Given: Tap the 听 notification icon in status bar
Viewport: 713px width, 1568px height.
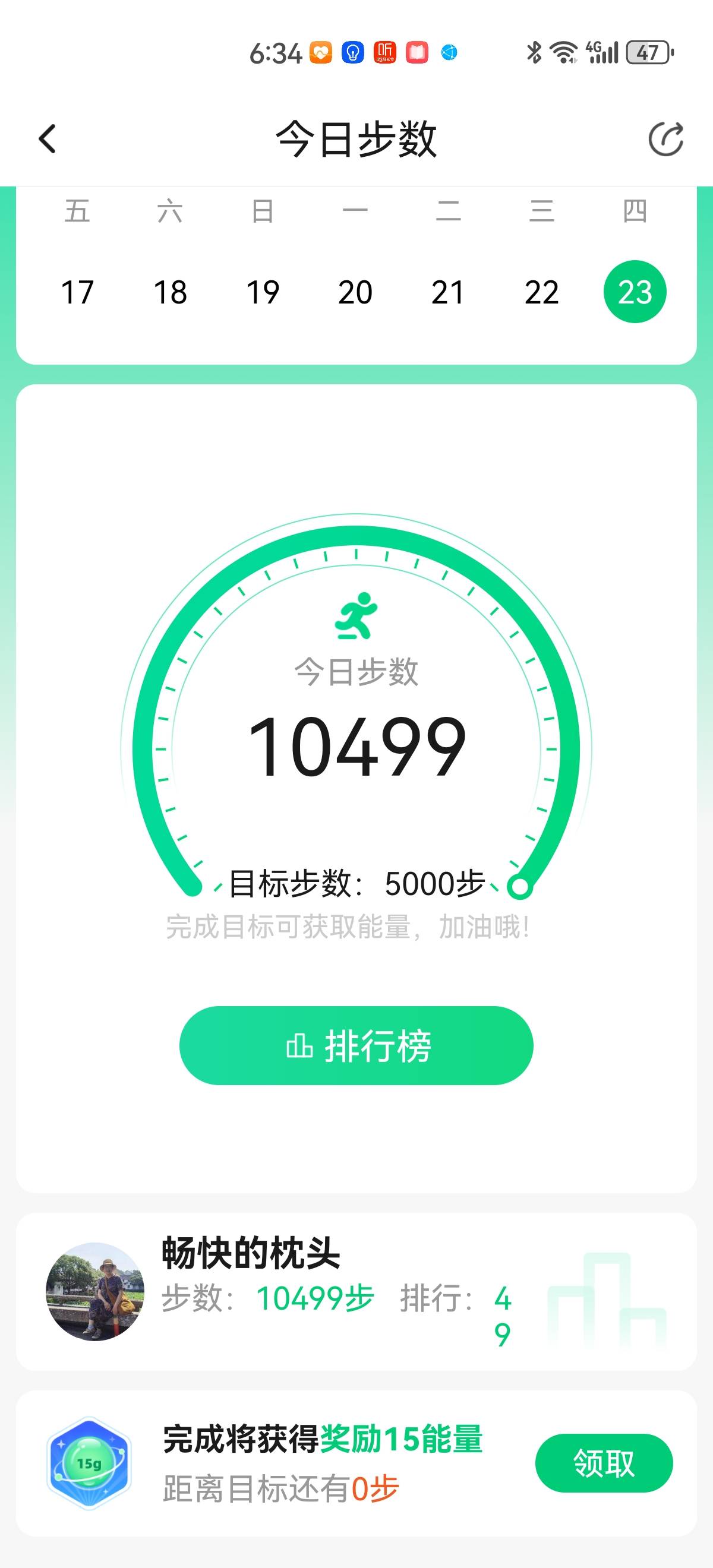Looking at the screenshot, I should click(x=386, y=53).
